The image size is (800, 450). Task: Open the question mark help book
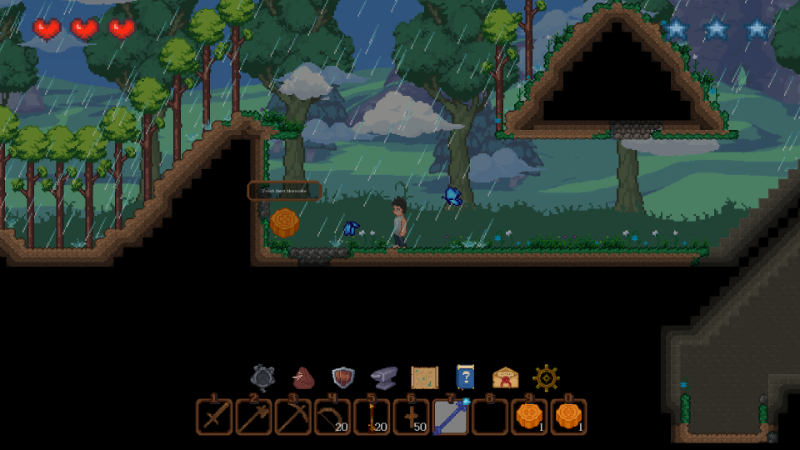tap(465, 377)
